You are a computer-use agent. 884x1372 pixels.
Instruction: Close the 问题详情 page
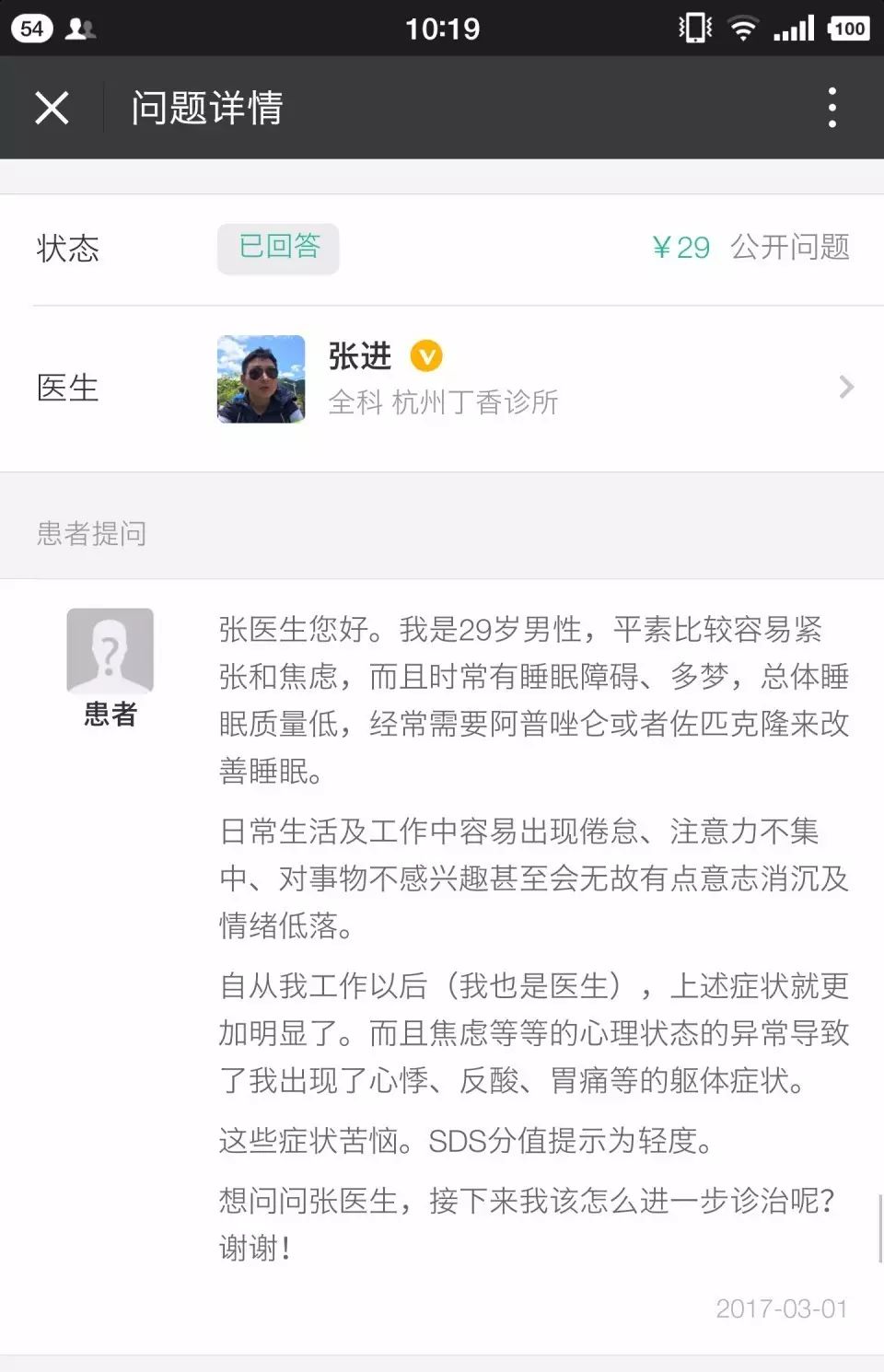[52, 108]
